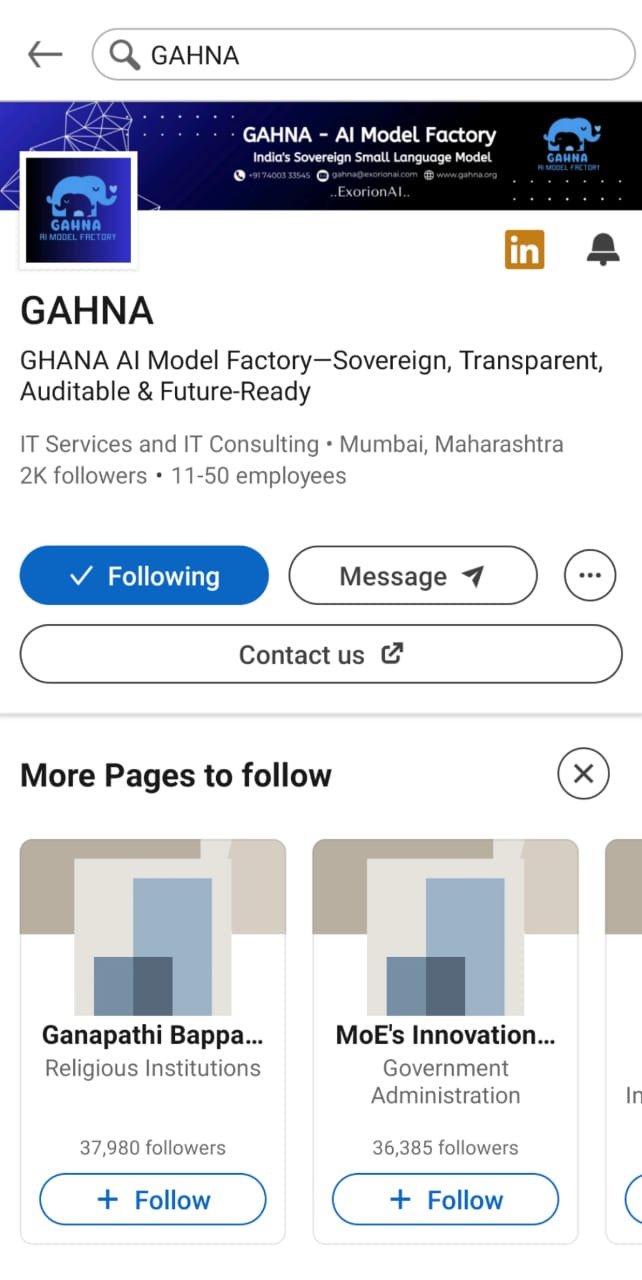Open notification bell settings for GAHNA
Image resolution: width=642 pixels, height=1280 pixels.
[602, 250]
